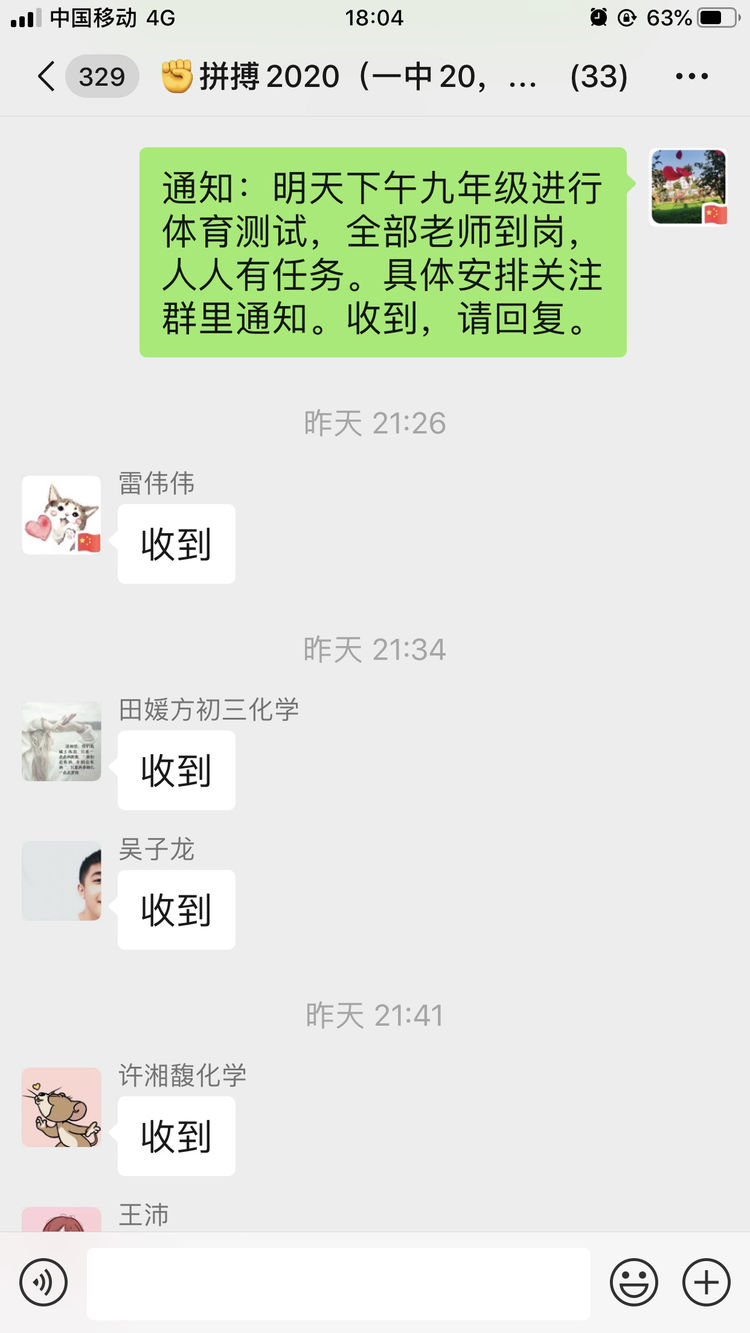This screenshot has width=750, height=1333.
Task: Open the emoji sticker panel
Action: tap(634, 1282)
